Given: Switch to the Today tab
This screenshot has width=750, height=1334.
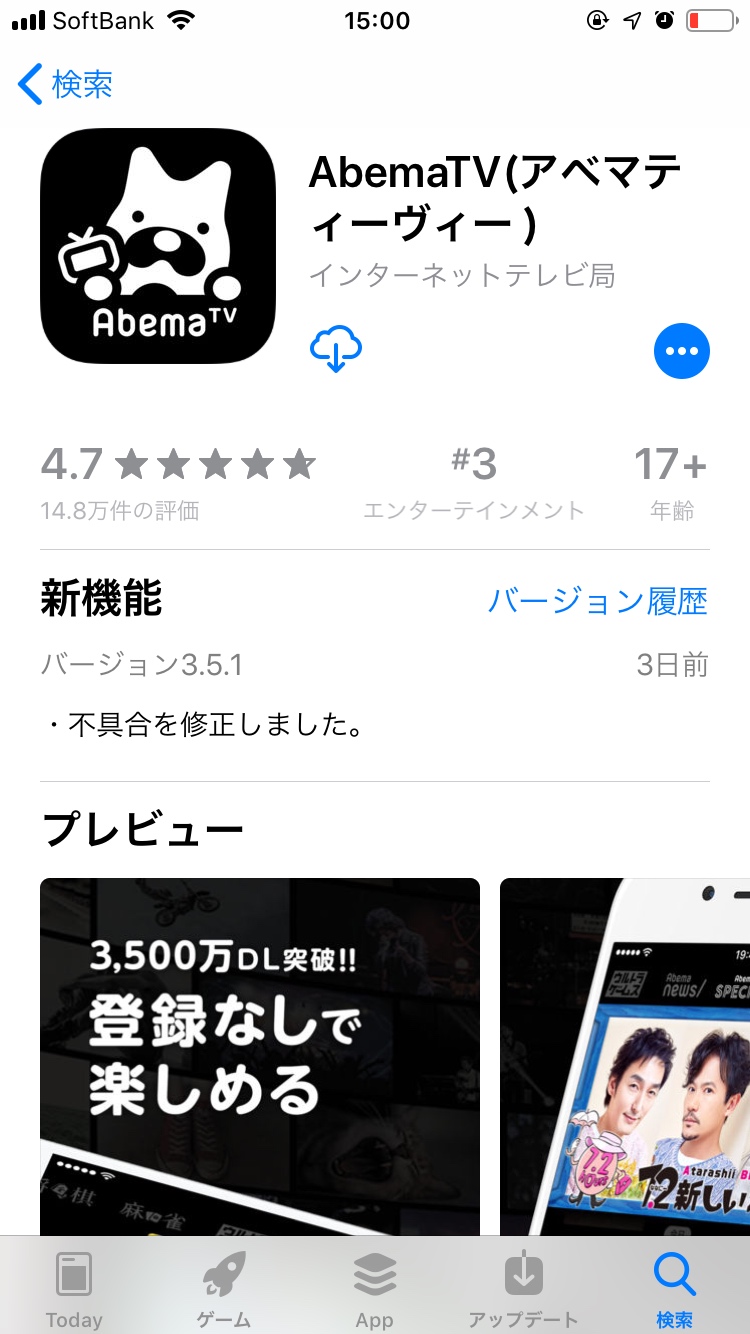Looking at the screenshot, I should click(74, 1288).
